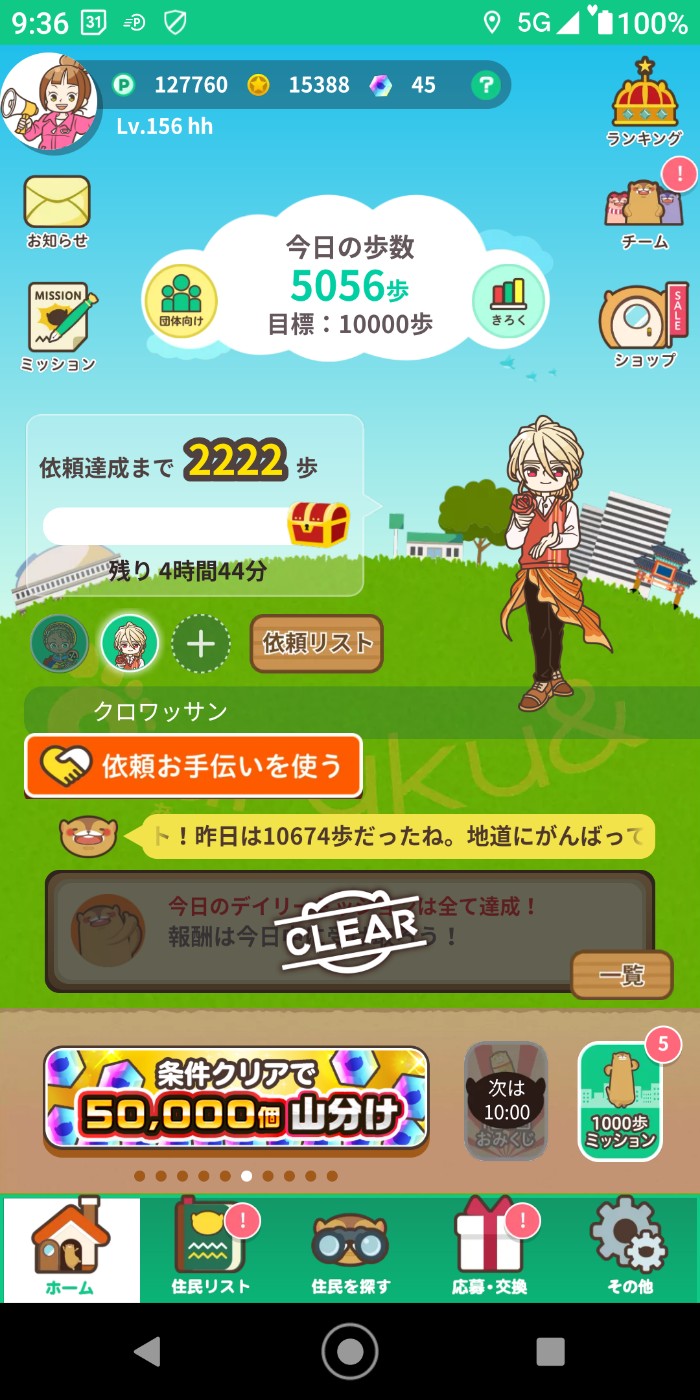Image resolution: width=700 pixels, height=1400 pixels.
Task: Switch to the 住民を探す tab
Action: click(x=350, y=1248)
